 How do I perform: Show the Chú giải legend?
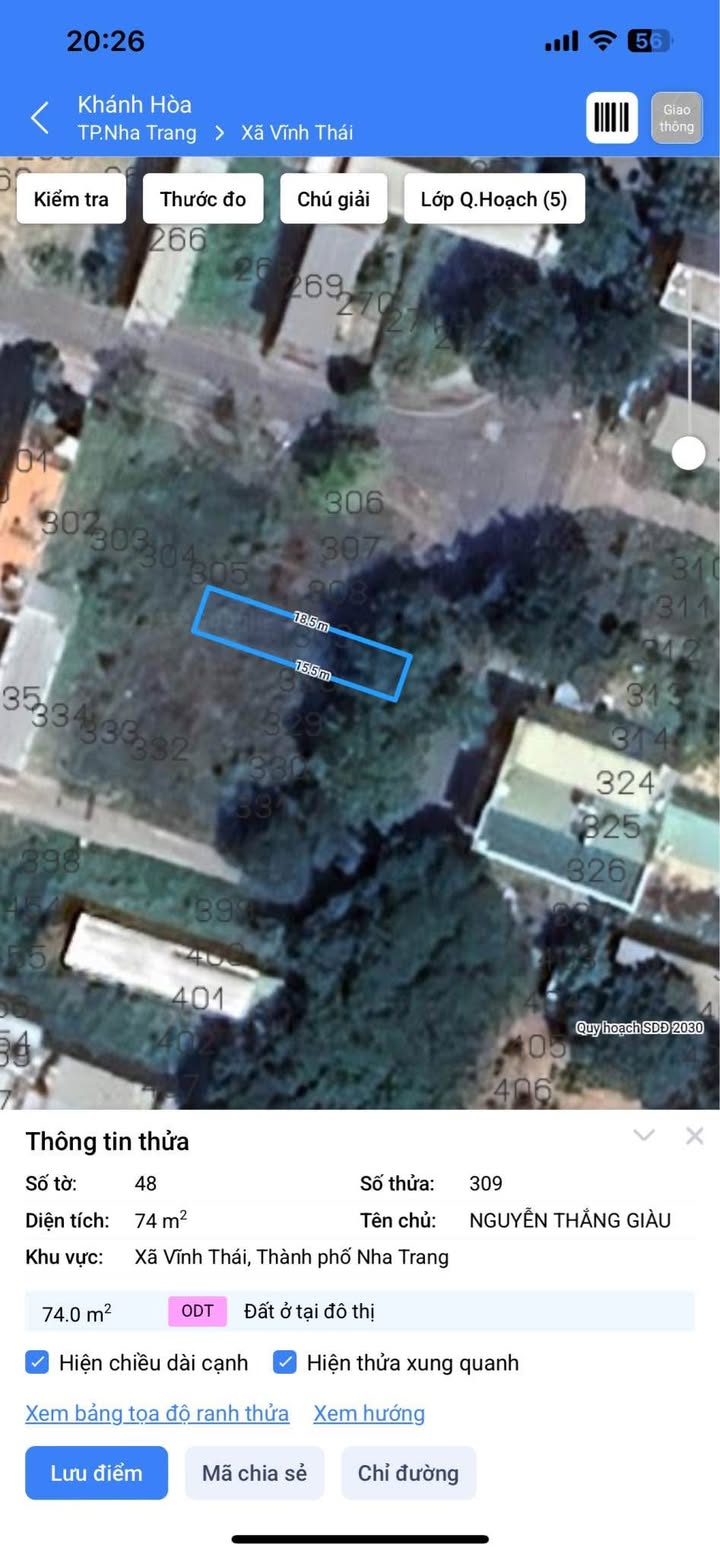coord(333,199)
